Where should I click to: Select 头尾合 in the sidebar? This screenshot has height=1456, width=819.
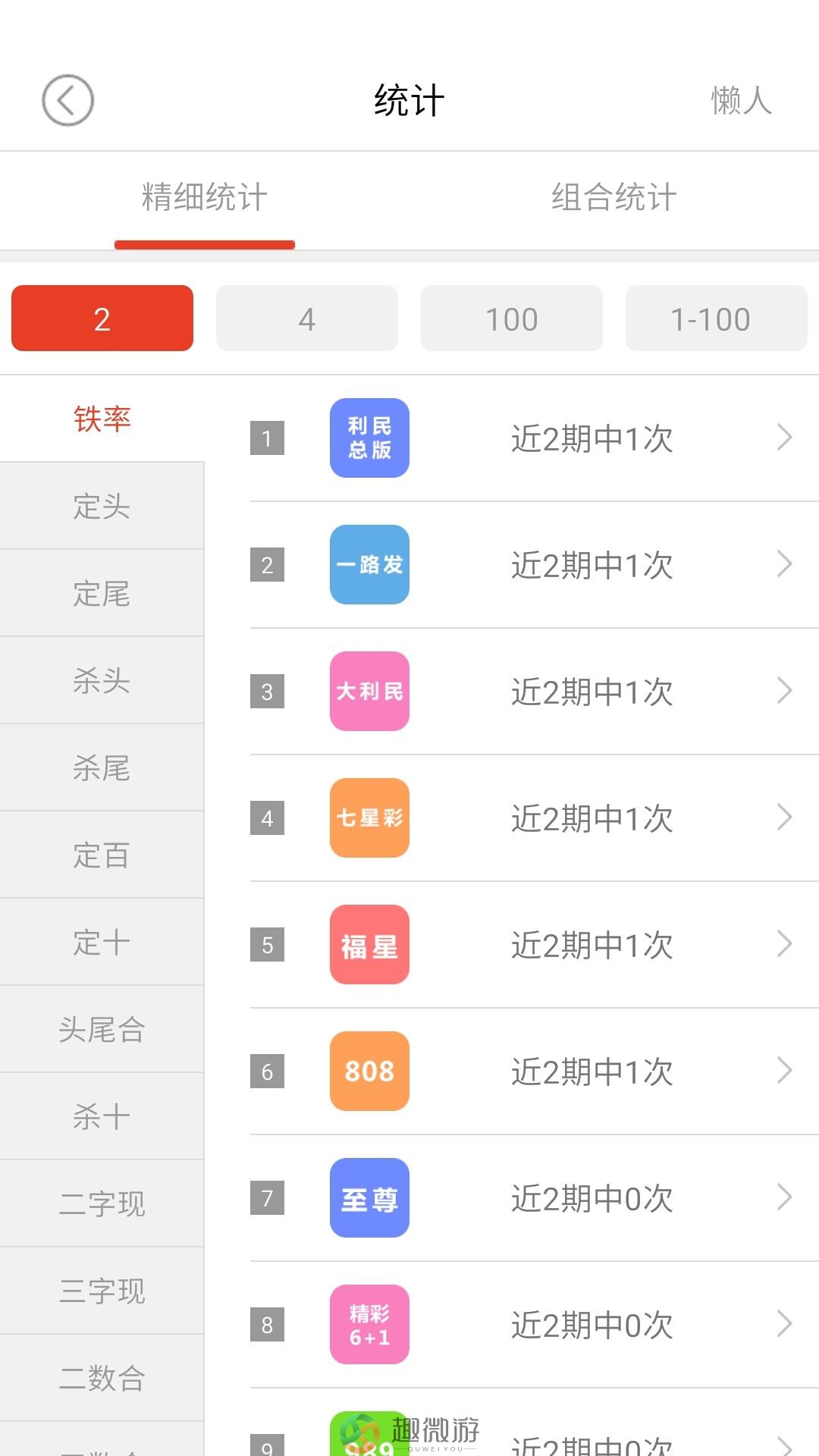102,1029
